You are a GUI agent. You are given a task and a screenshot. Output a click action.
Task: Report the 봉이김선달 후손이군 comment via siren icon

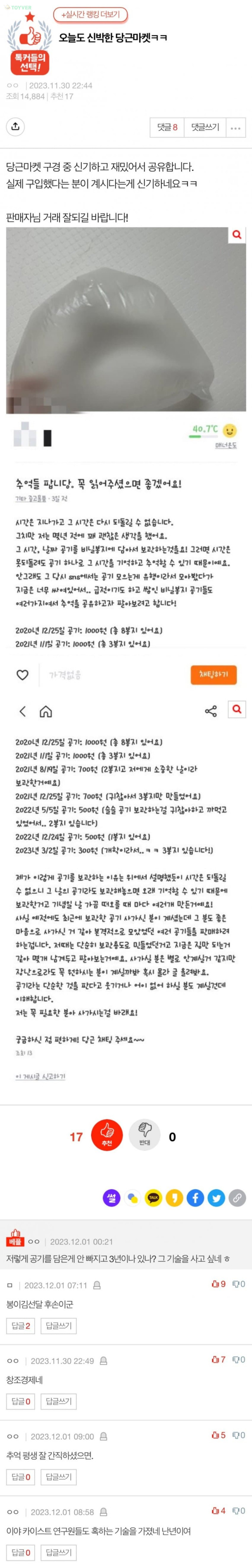point(97,1286)
